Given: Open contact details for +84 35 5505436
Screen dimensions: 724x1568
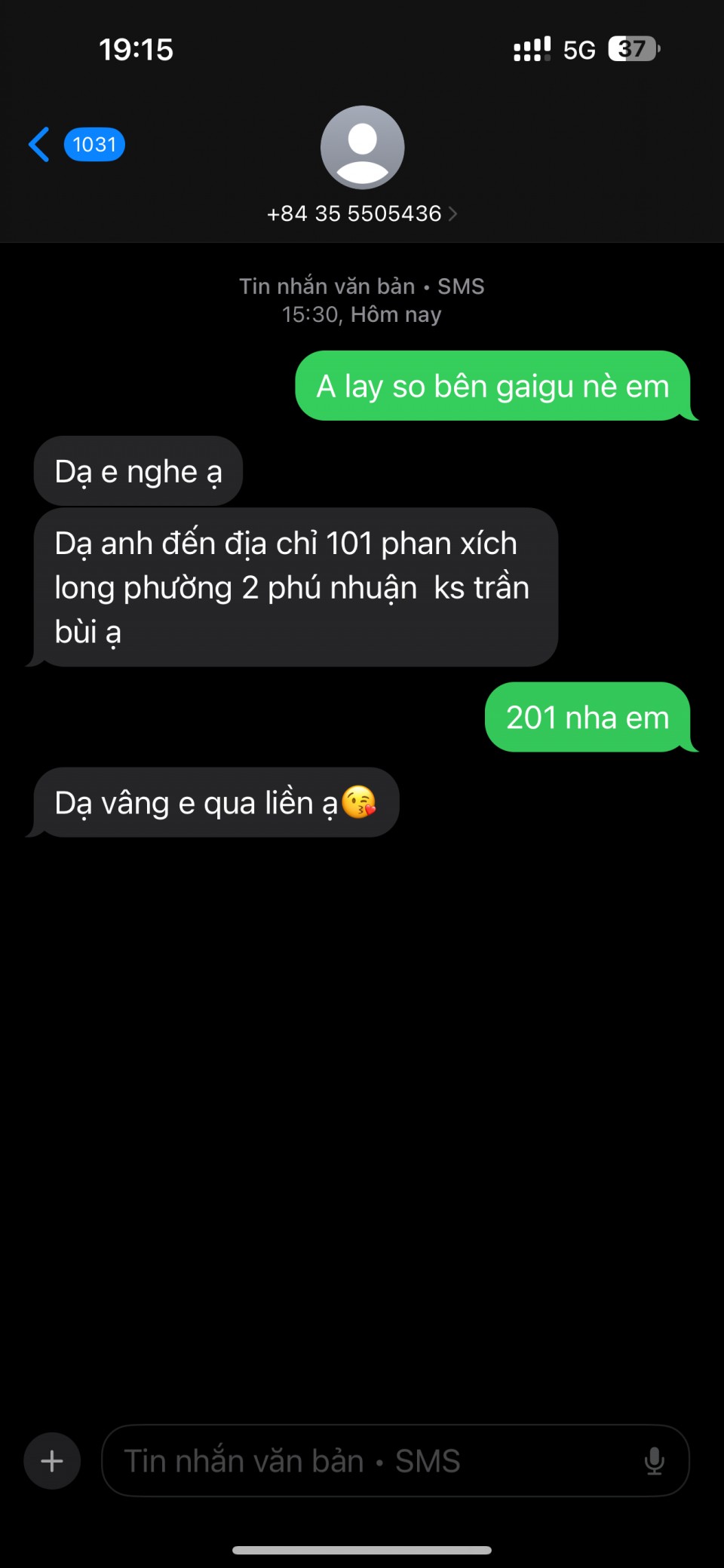Looking at the screenshot, I should 362,213.
